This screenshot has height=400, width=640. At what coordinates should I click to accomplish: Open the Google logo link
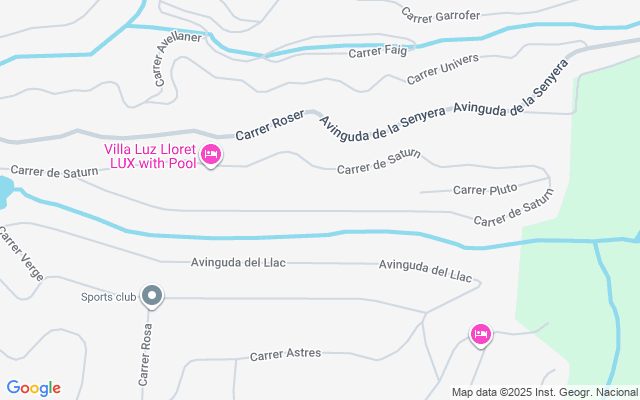[x=33, y=388]
